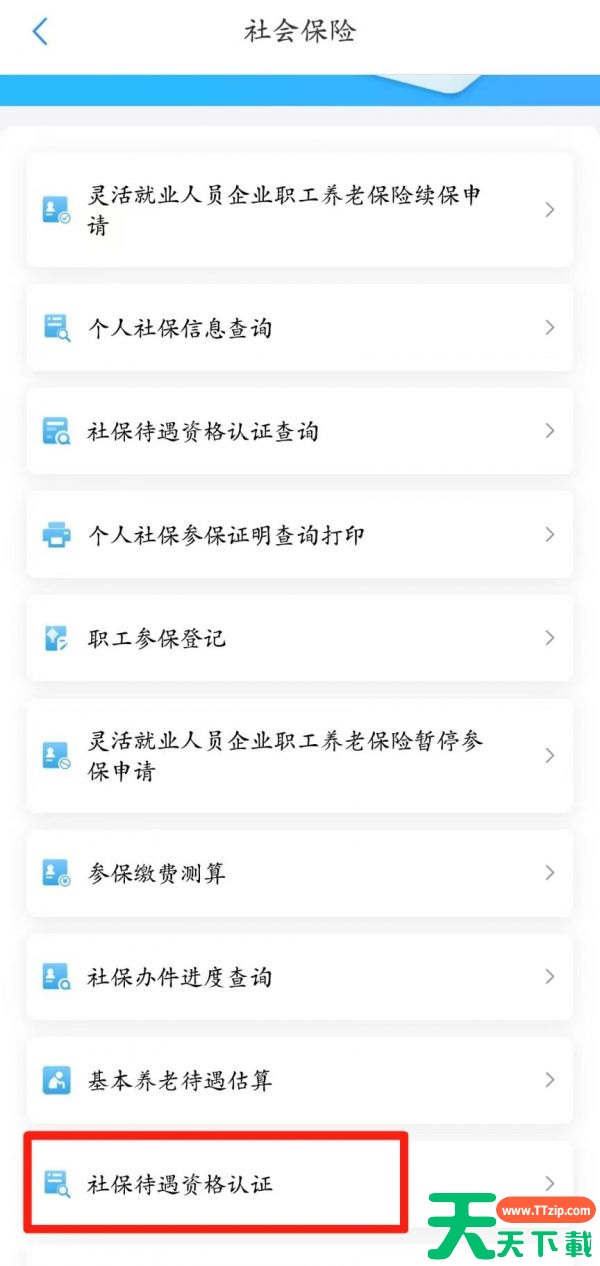Open 灵活就业人员企业职工养老保险暂停参保申请
600x1266 pixels.
[299, 756]
